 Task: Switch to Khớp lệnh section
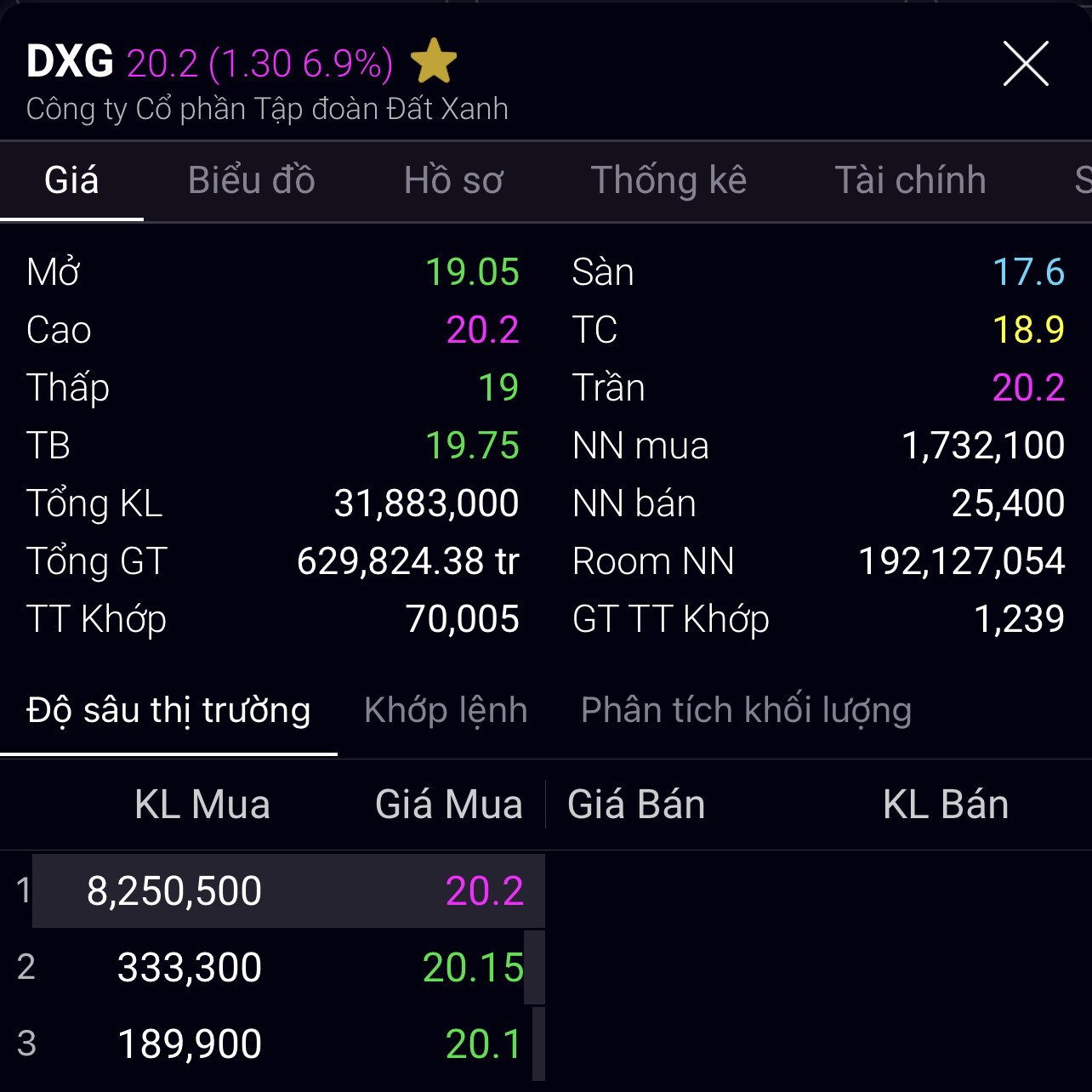click(x=446, y=710)
